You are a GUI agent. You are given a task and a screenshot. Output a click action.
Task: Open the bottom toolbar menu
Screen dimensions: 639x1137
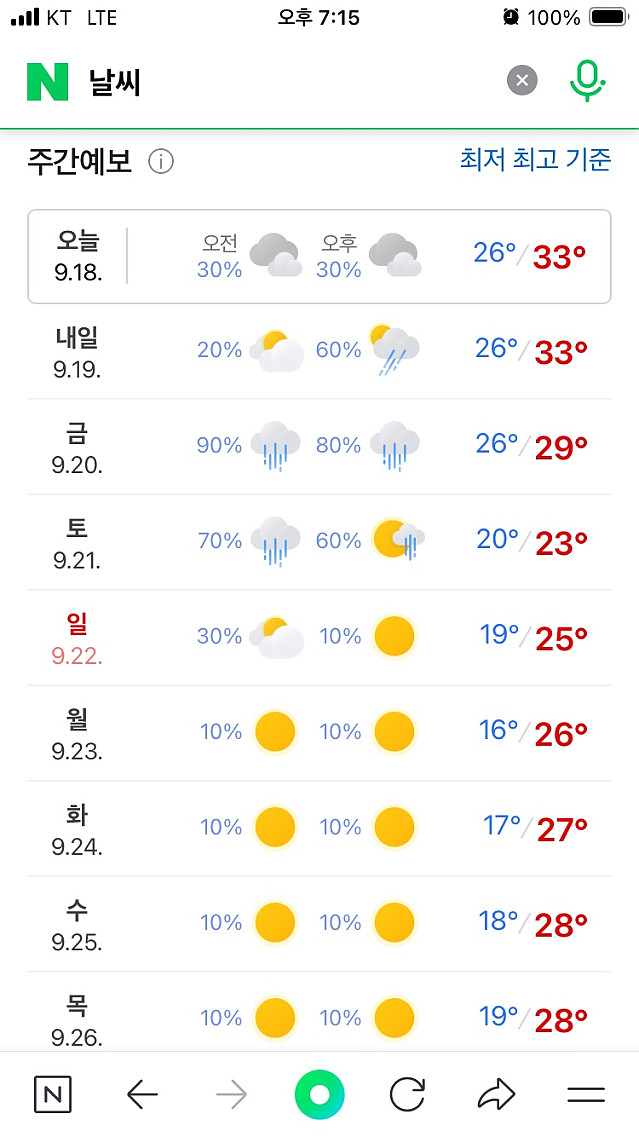[x=585, y=1094]
